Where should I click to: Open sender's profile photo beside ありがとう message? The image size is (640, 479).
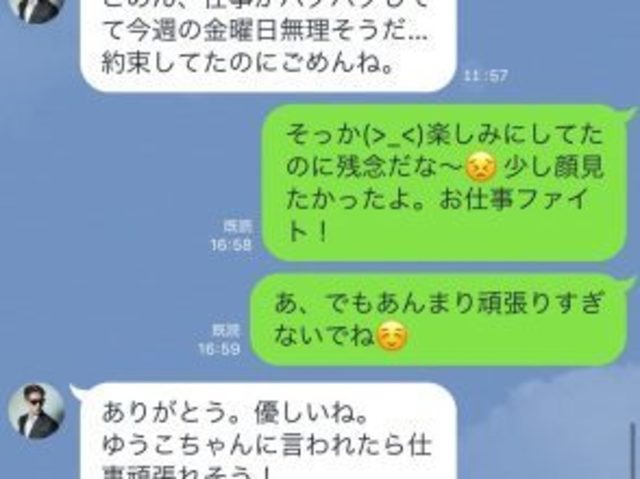tap(37, 410)
